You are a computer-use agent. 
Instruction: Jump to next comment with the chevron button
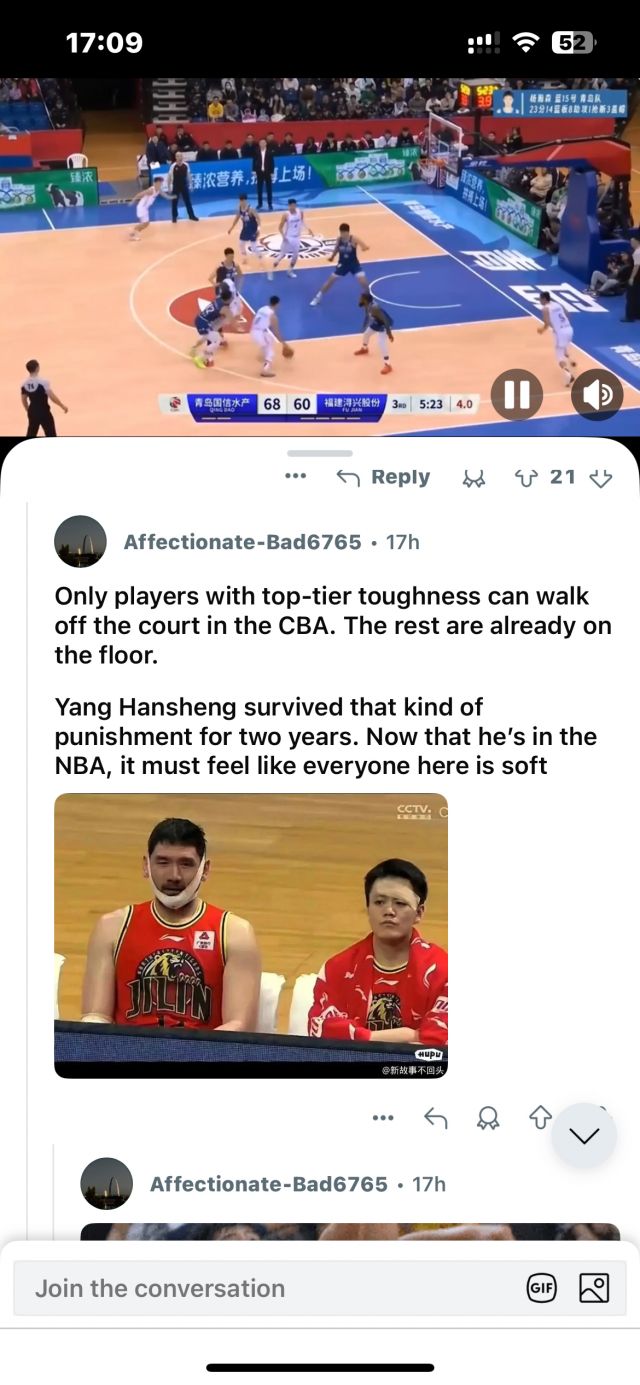click(x=584, y=1135)
